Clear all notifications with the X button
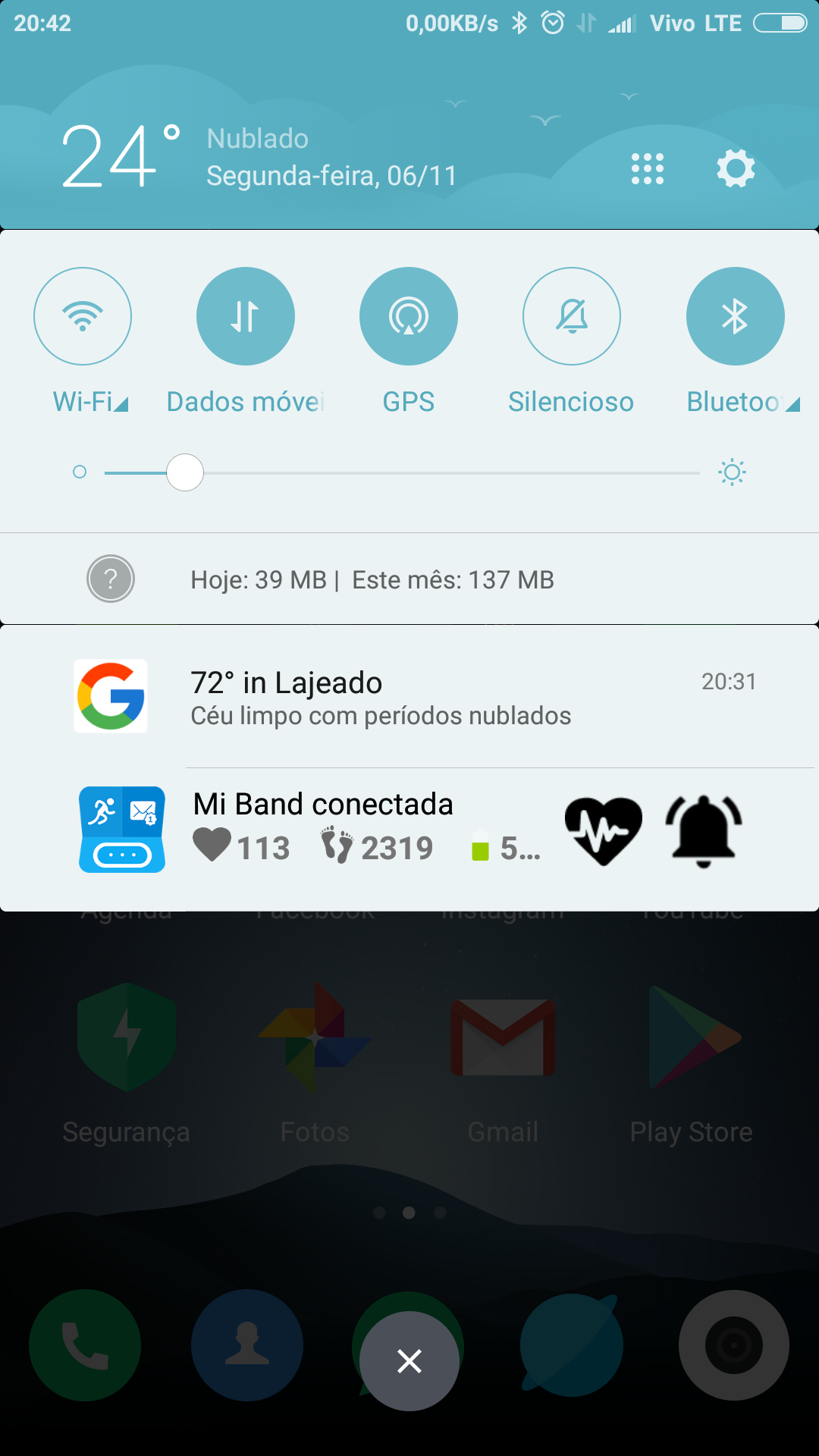This screenshot has width=819, height=1456. (409, 1361)
